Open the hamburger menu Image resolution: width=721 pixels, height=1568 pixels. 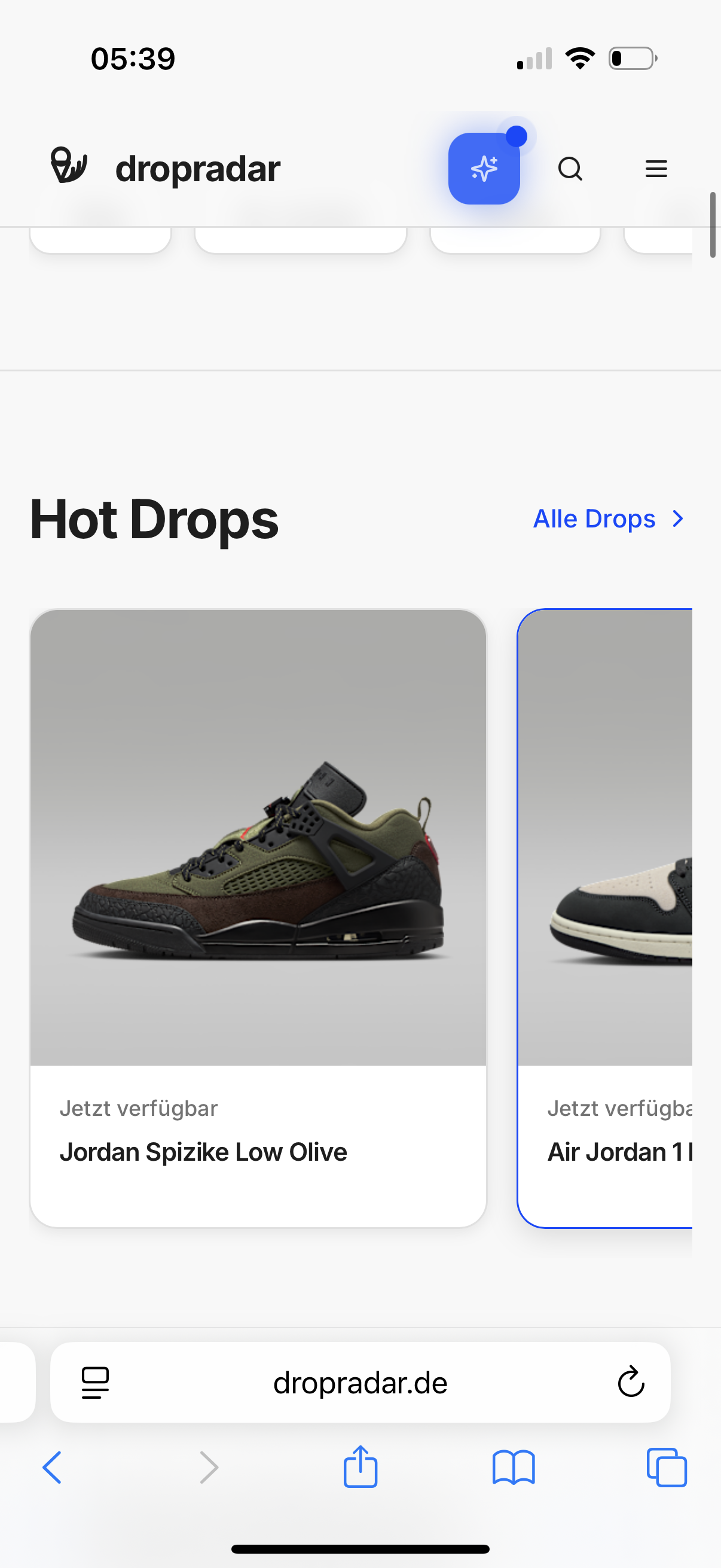coord(656,169)
